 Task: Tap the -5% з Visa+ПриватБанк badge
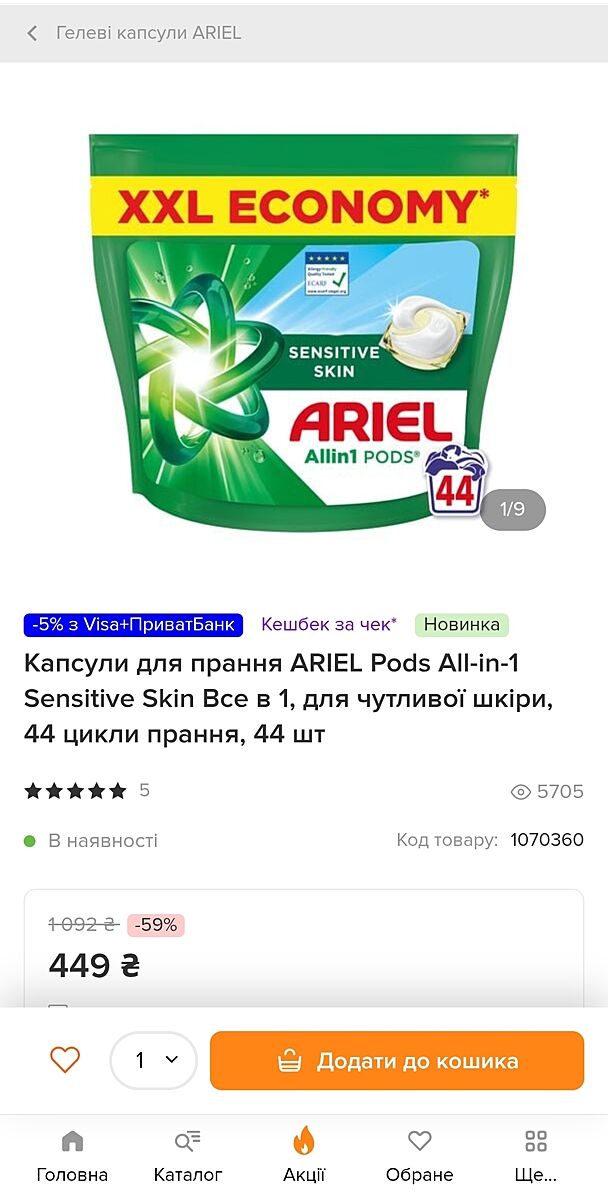133,625
